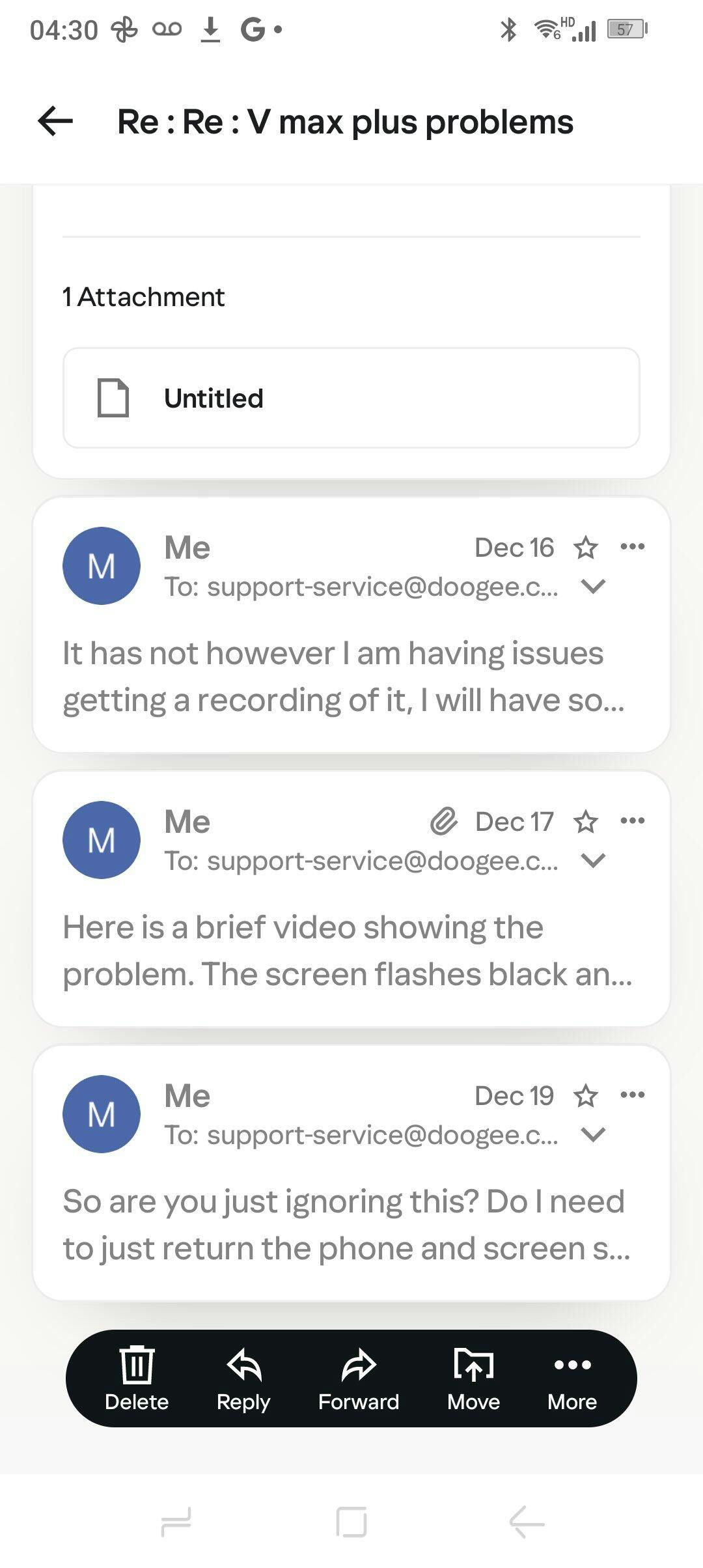Image resolution: width=703 pixels, height=1568 pixels.
Task: Open More actions in the bottom toolbar
Action: (572, 1378)
